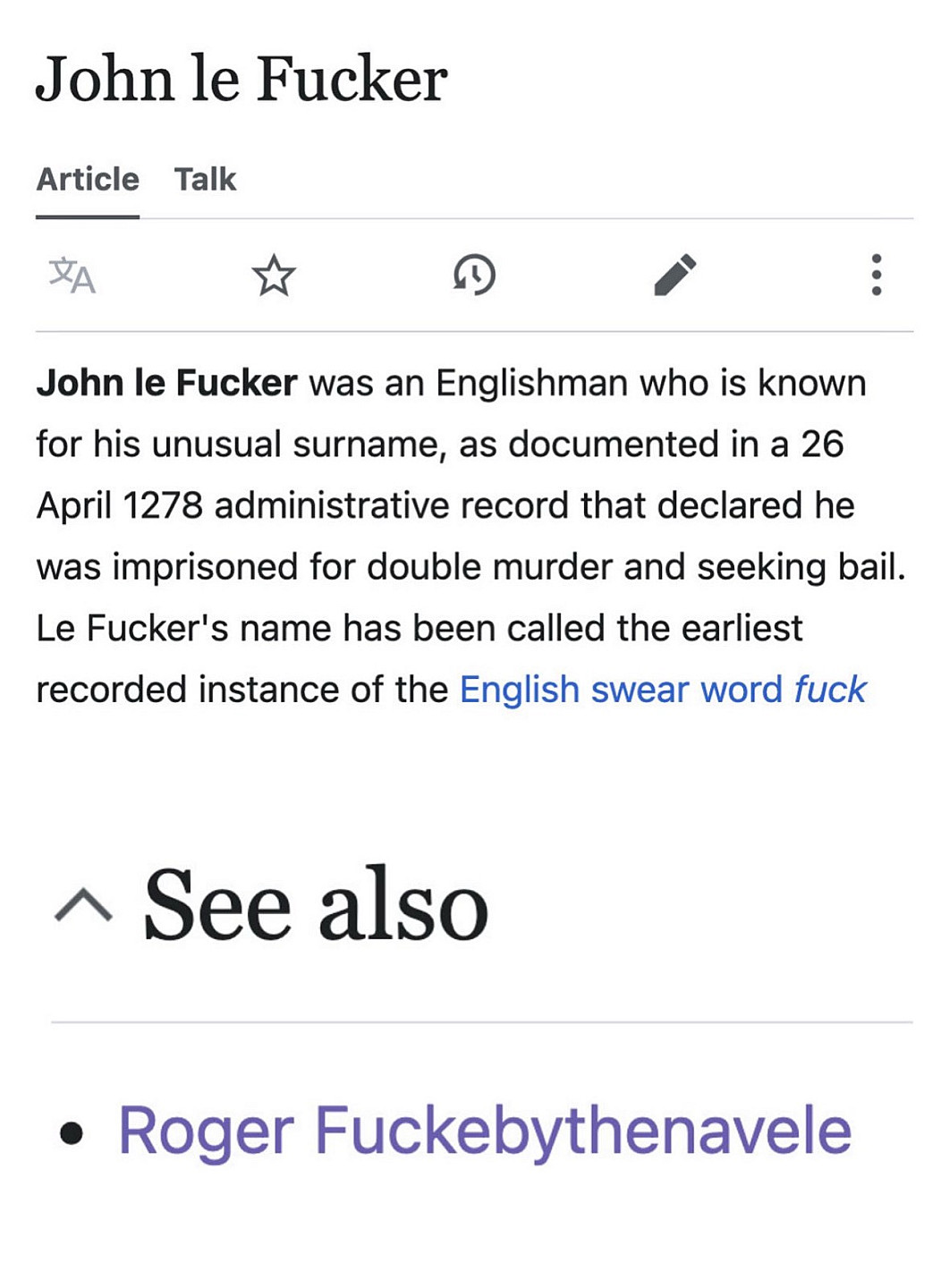The image size is (941, 1288).
Task: Collapse the See also section
Action: point(84,905)
